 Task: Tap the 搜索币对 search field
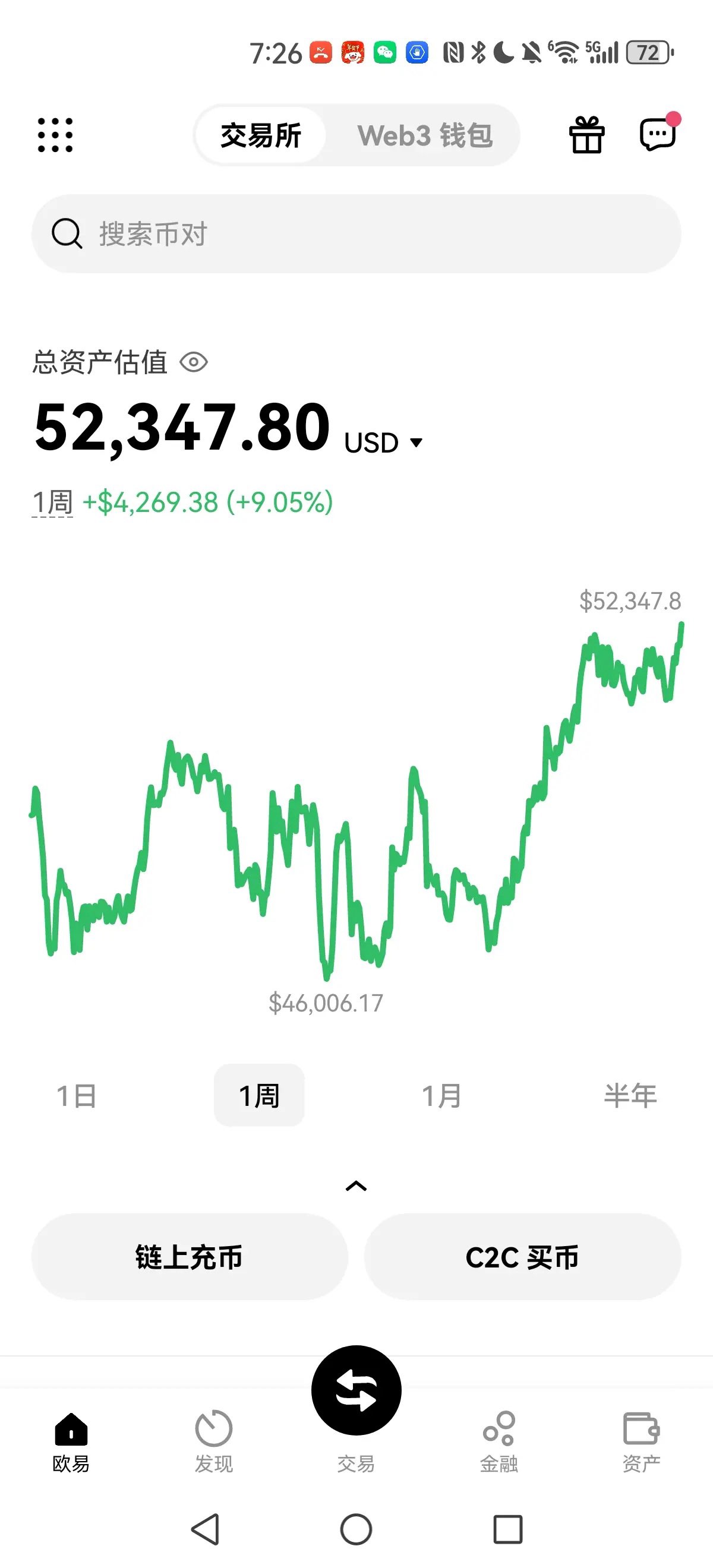click(356, 233)
